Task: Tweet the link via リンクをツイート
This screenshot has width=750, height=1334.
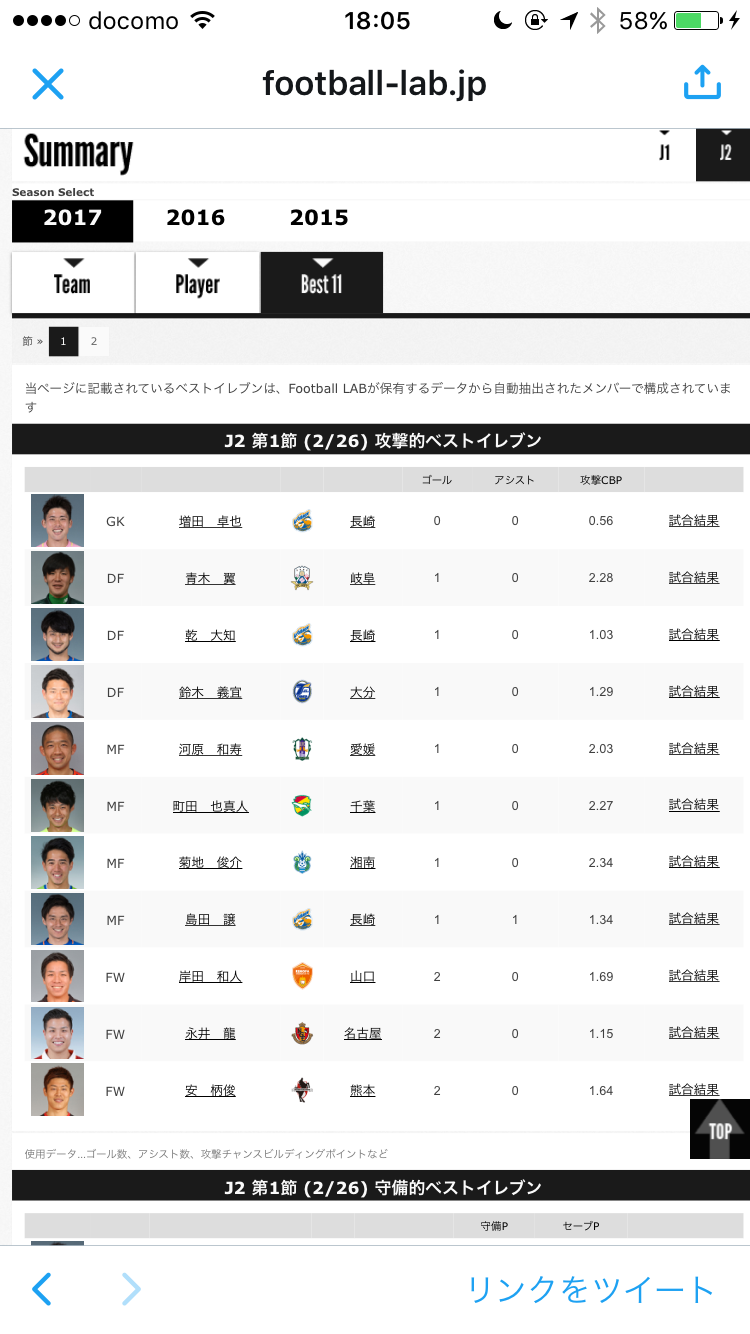Action: point(590,1290)
